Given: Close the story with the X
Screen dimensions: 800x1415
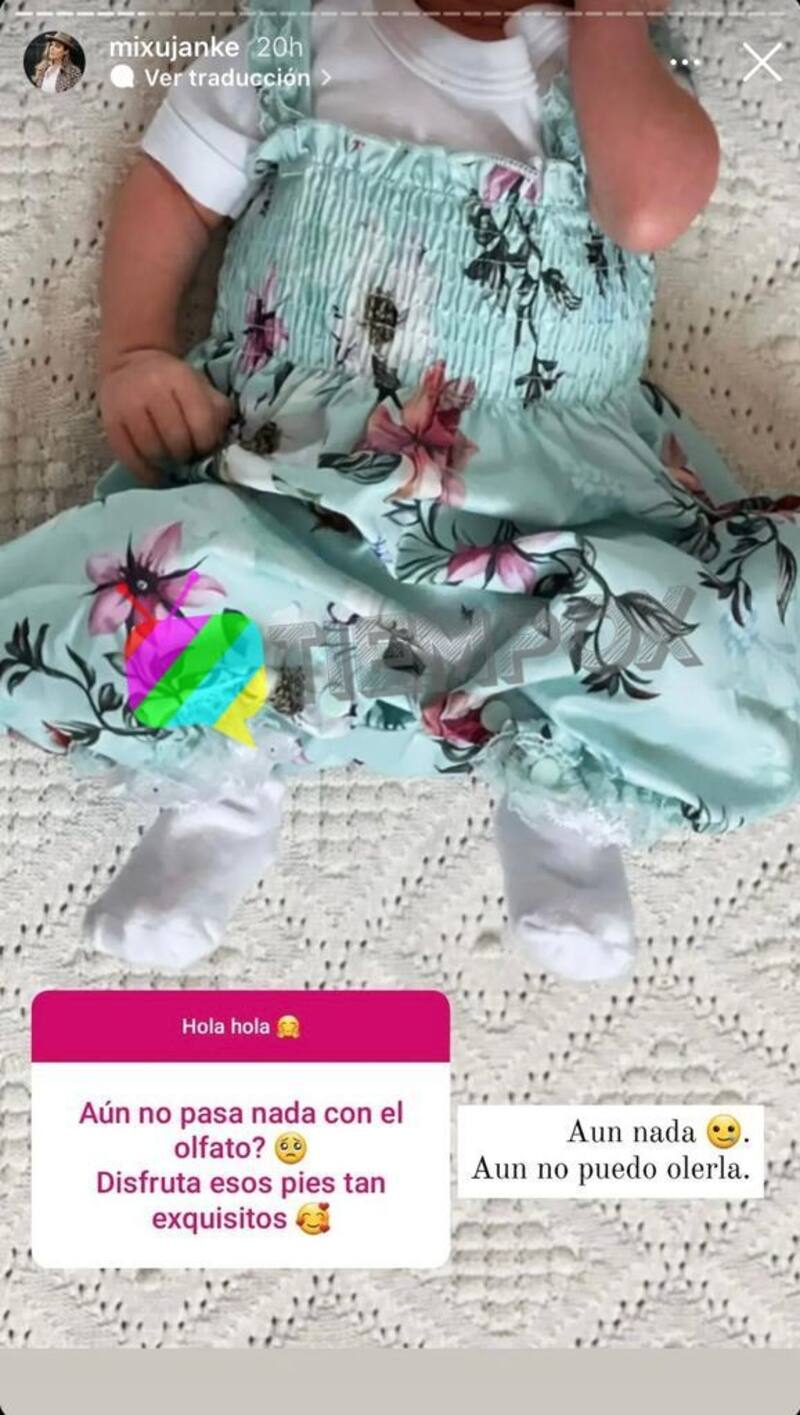Looking at the screenshot, I should point(762,62).
